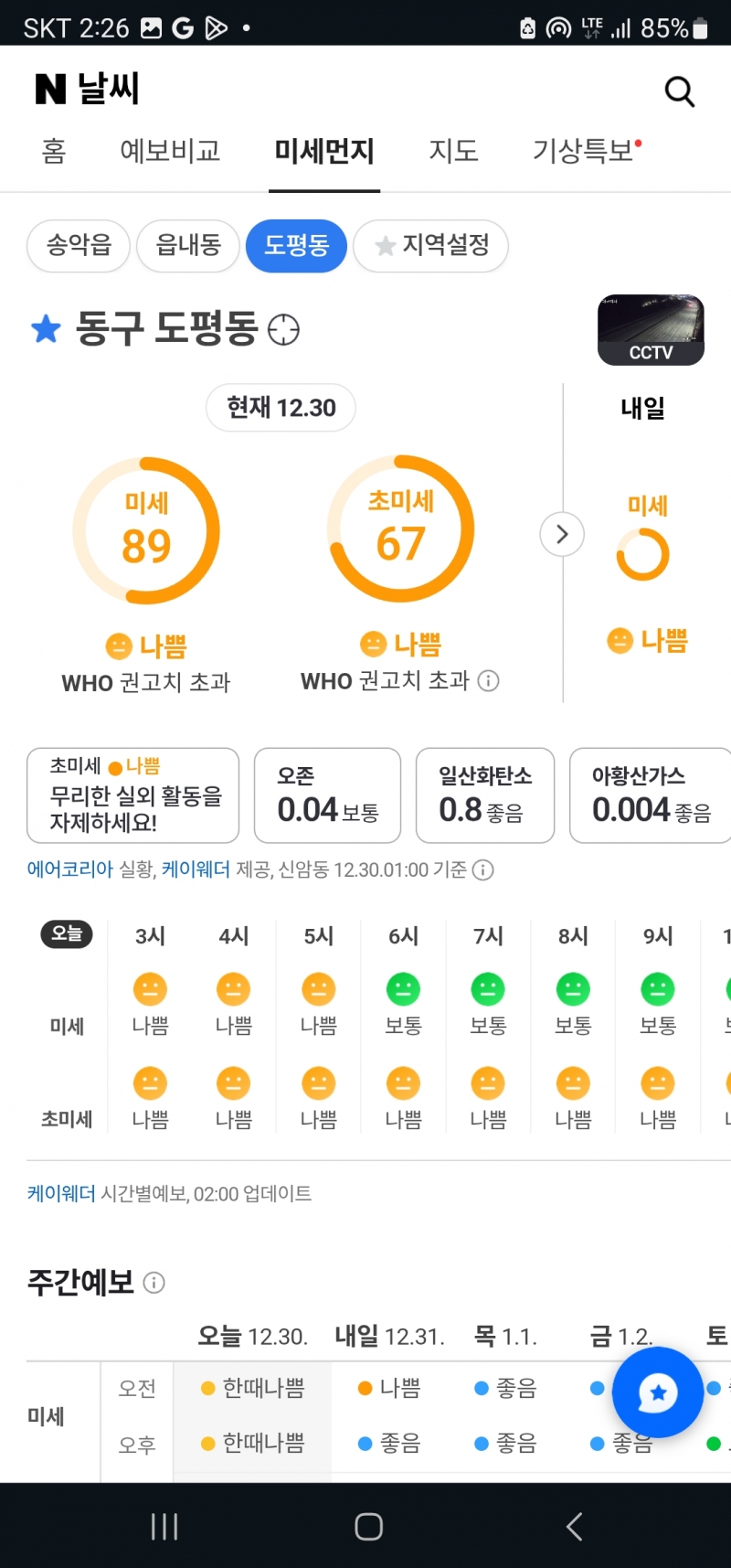
Task: Open the 케이웨더 시간별예보 link
Action: coord(61,1193)
